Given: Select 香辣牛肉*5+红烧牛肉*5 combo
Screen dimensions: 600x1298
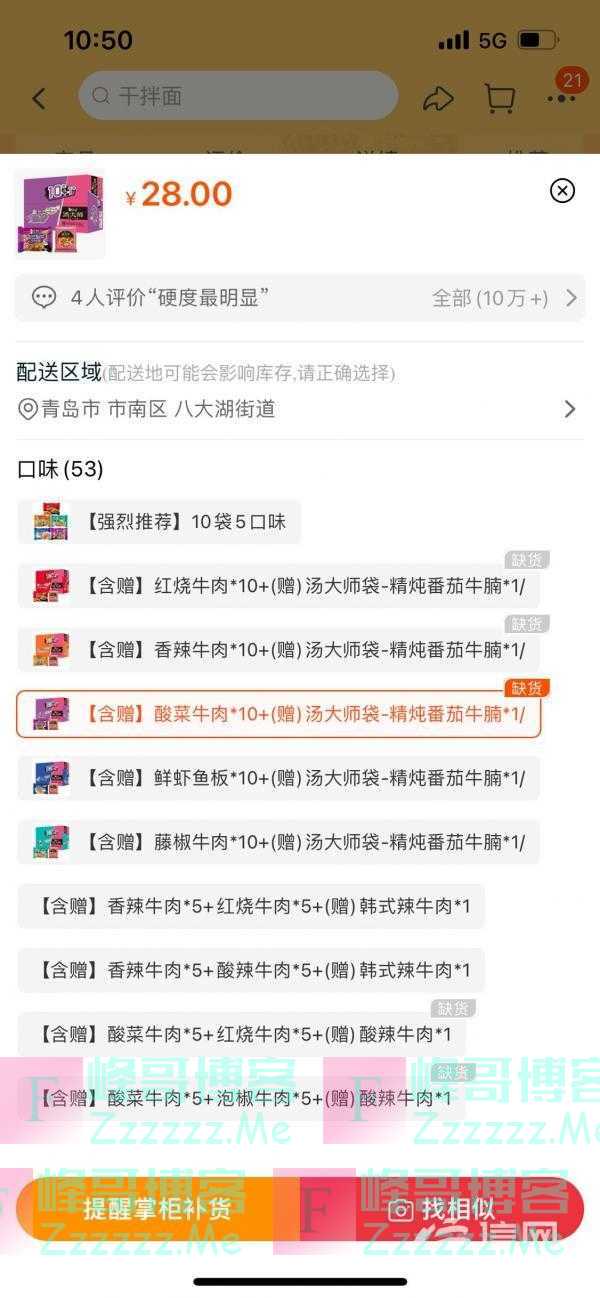Looking at the screenshot, I should coord(252,906).
